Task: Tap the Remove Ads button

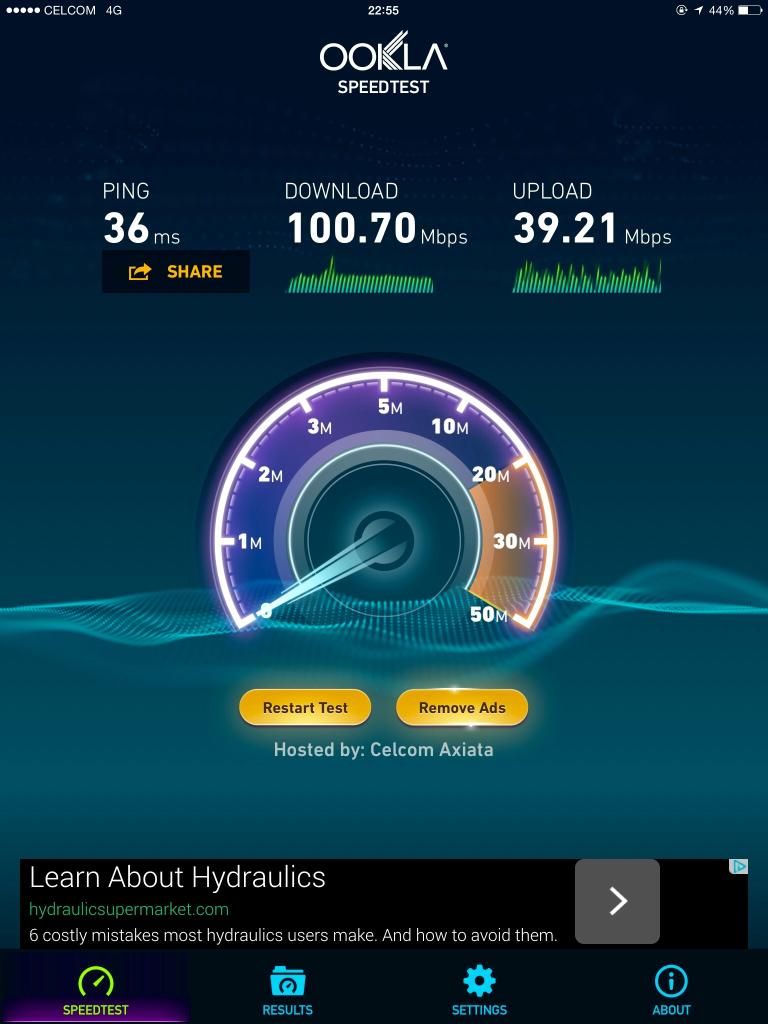Action: click(x=462, y=707)
